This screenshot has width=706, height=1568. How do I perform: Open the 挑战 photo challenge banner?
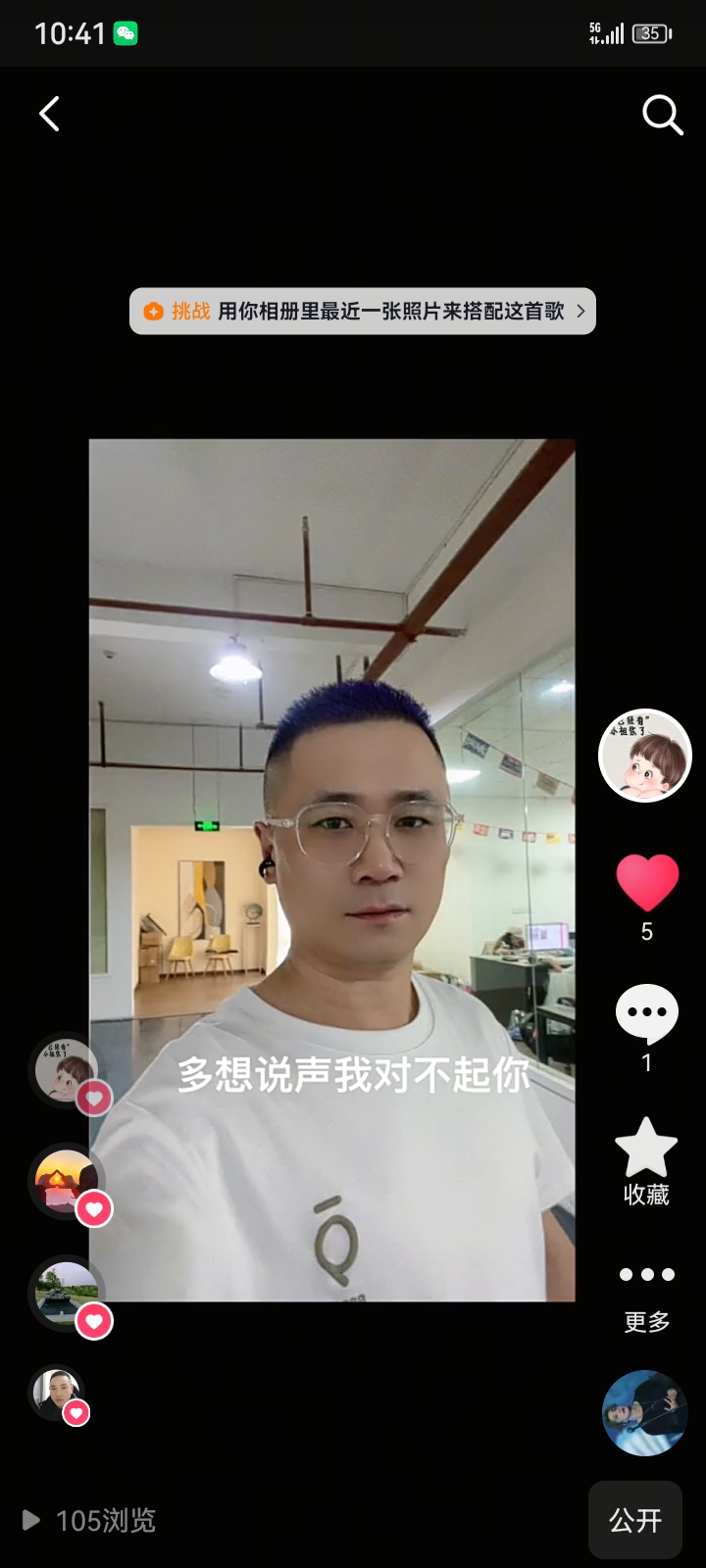pyautogui.click(x=363, y=312)
